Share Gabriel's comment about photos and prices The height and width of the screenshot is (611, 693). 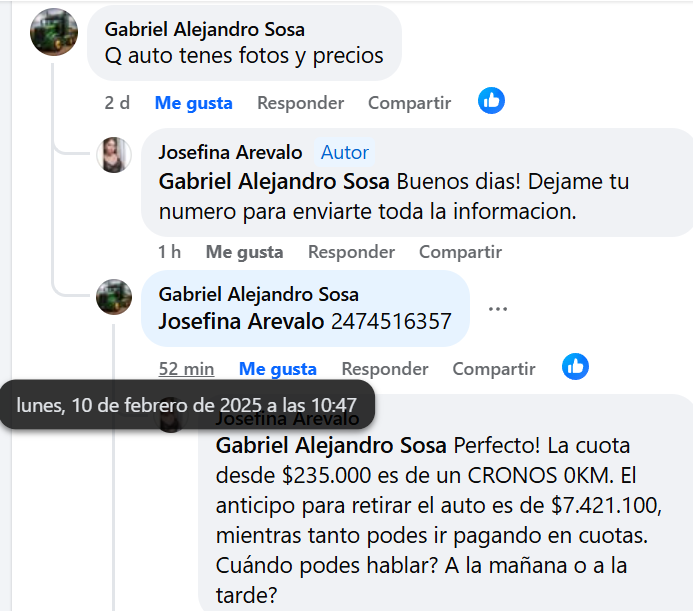pyautogui.click(x=409, y=103)
